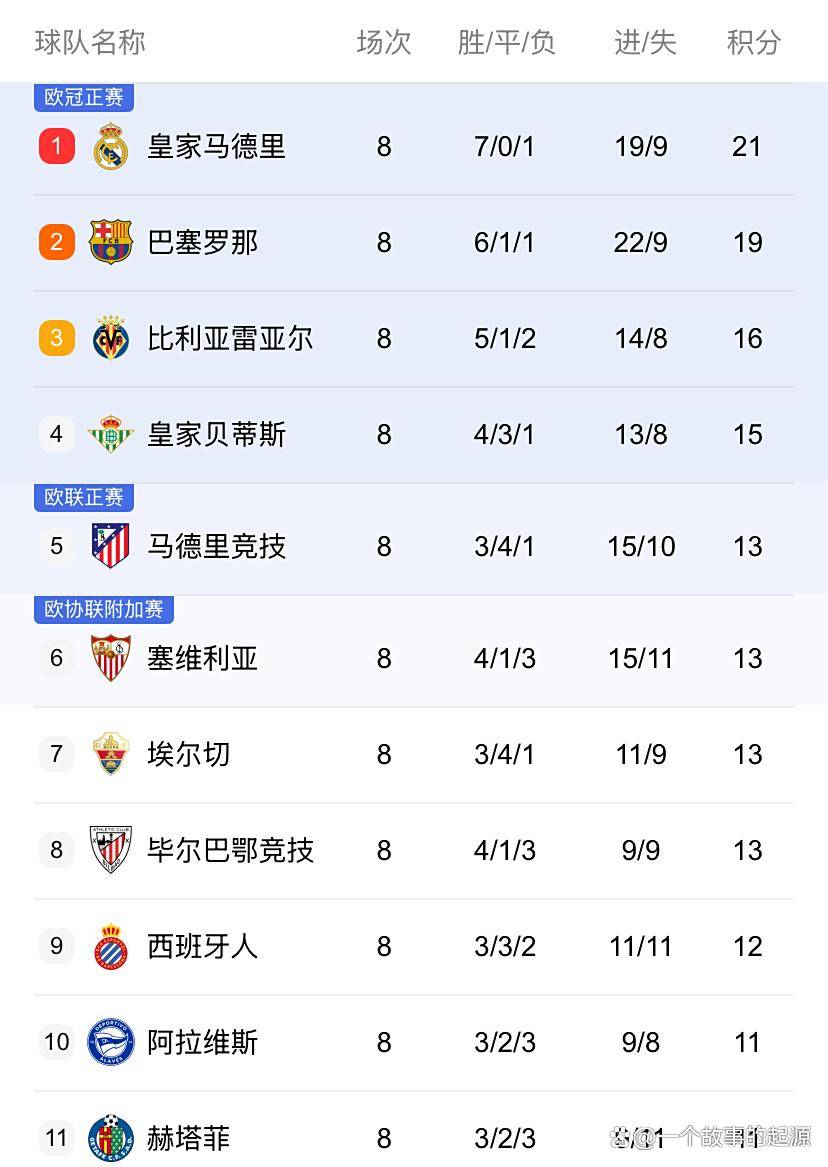The height and width of the screenshot is (1167, 828).
Task: Open the Espanyol club logo
Action: 110,946
